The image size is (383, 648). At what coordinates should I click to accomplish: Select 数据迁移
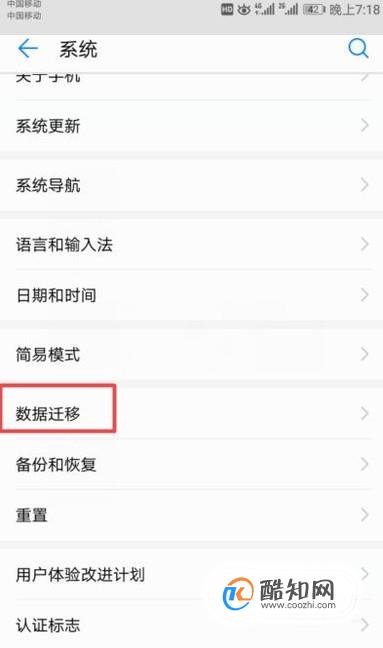191,414
